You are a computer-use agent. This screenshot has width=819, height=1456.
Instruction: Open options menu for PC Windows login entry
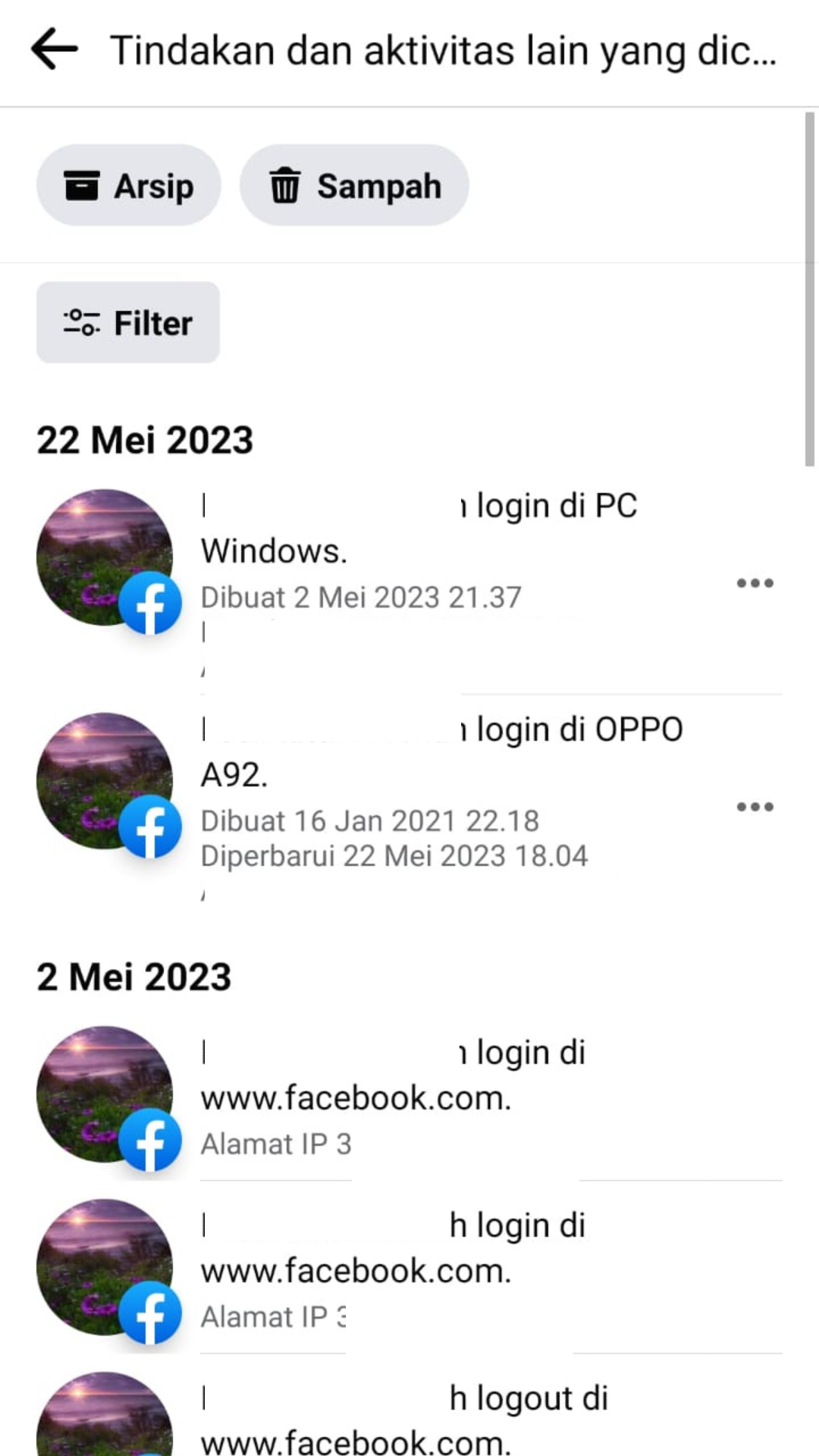(x=755, y=582)
